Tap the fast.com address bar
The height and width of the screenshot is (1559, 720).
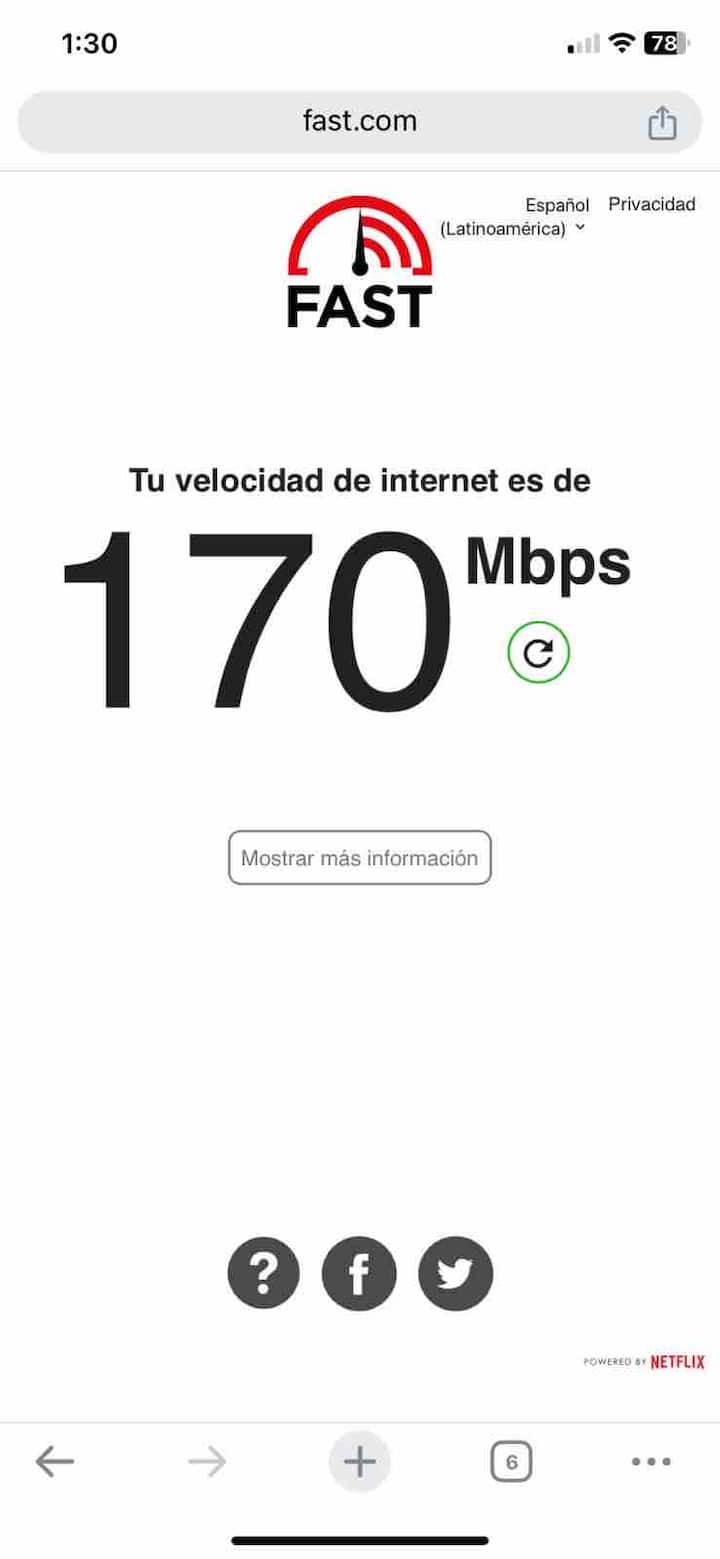coord(360,122)
